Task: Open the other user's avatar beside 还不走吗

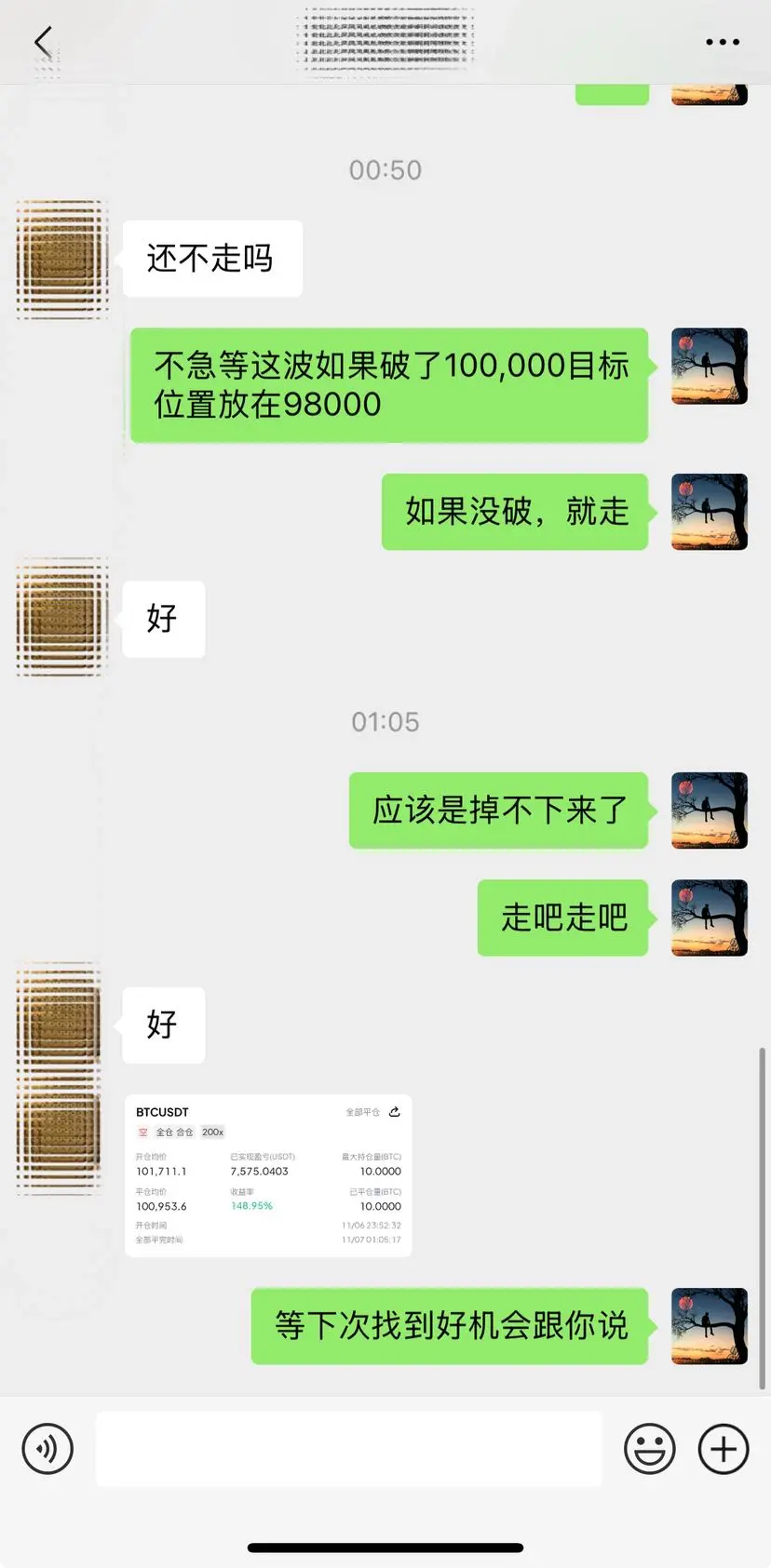Action: [x=61, y=259]
